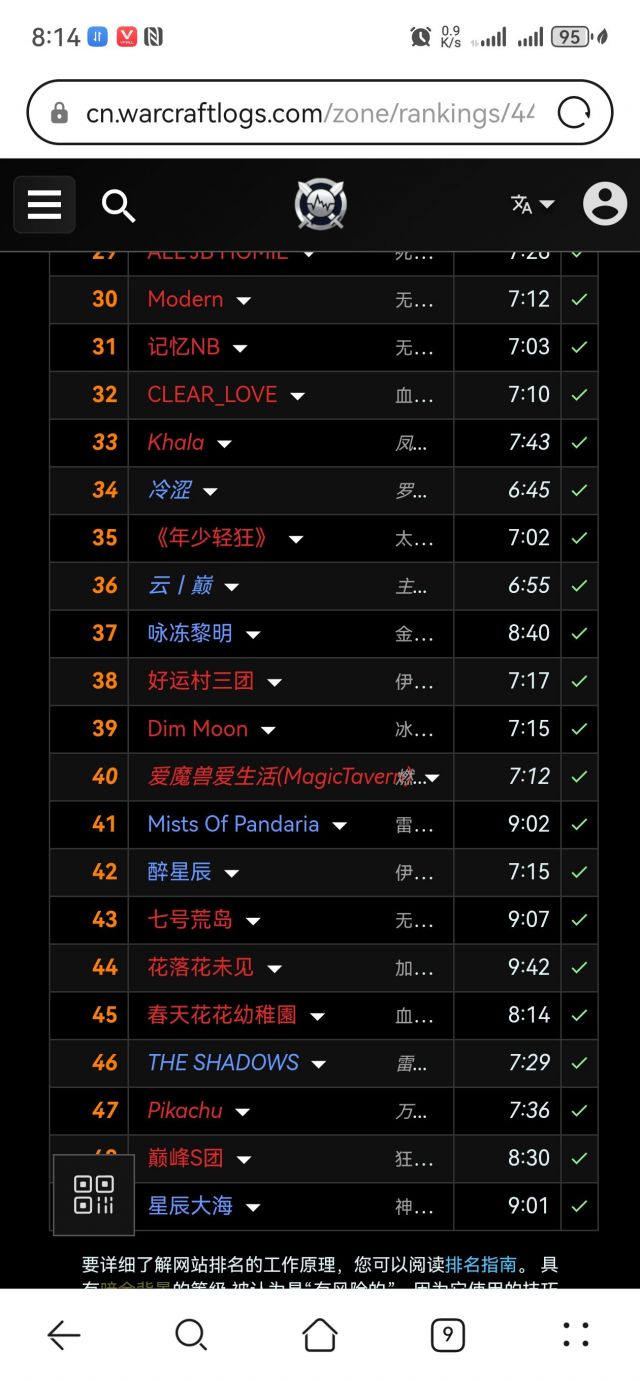Go back in the browser
This screenshot has width=640, height=1381.
(x=63, y=1334)
